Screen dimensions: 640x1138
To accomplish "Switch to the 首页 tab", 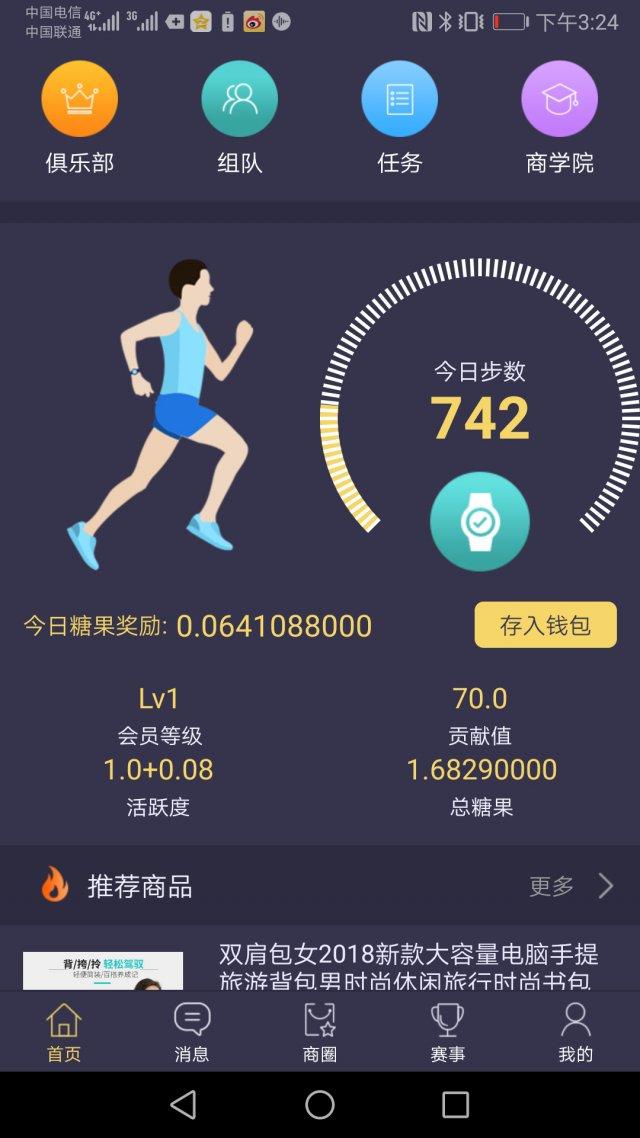I will 64,1033.
